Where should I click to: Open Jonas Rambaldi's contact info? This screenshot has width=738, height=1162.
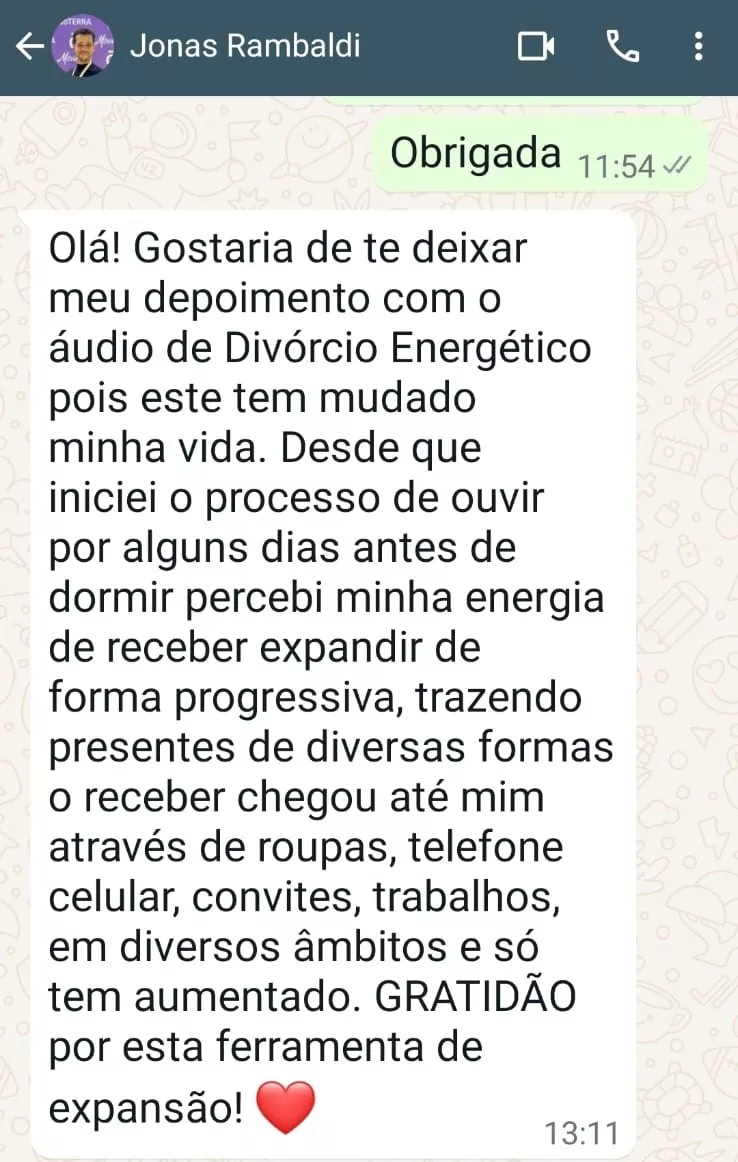point(245,46)
